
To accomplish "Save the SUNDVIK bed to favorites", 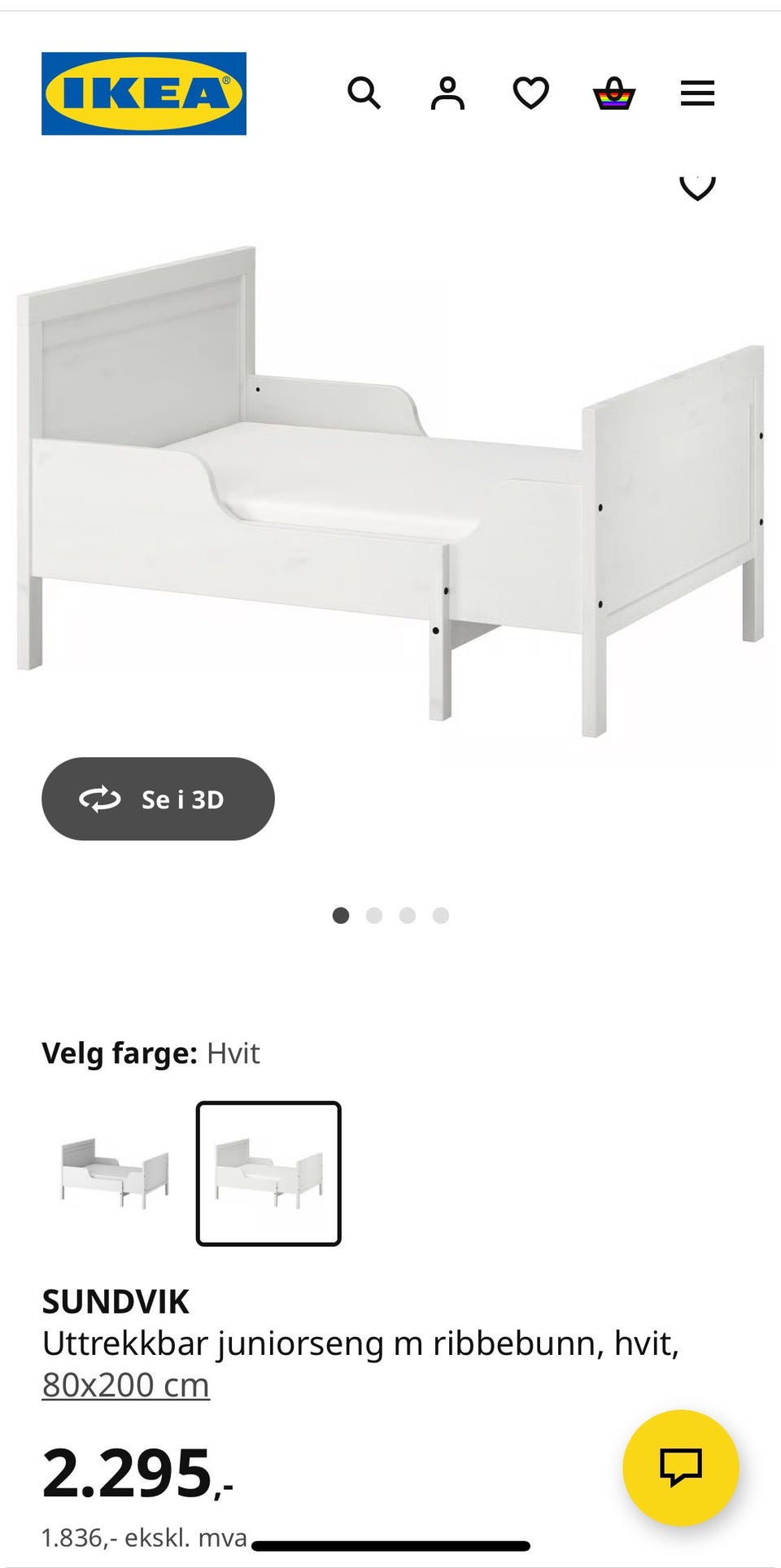I will pos(697,188).
